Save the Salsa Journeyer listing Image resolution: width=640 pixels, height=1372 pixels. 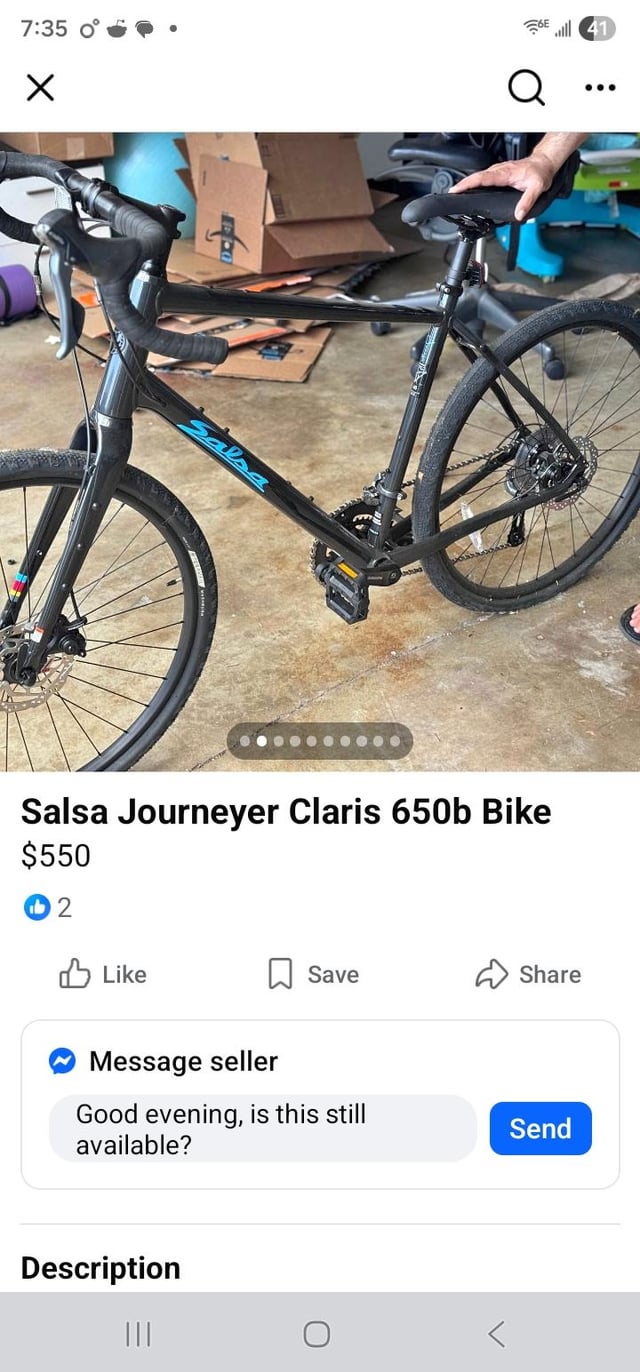tap(313, 974)
